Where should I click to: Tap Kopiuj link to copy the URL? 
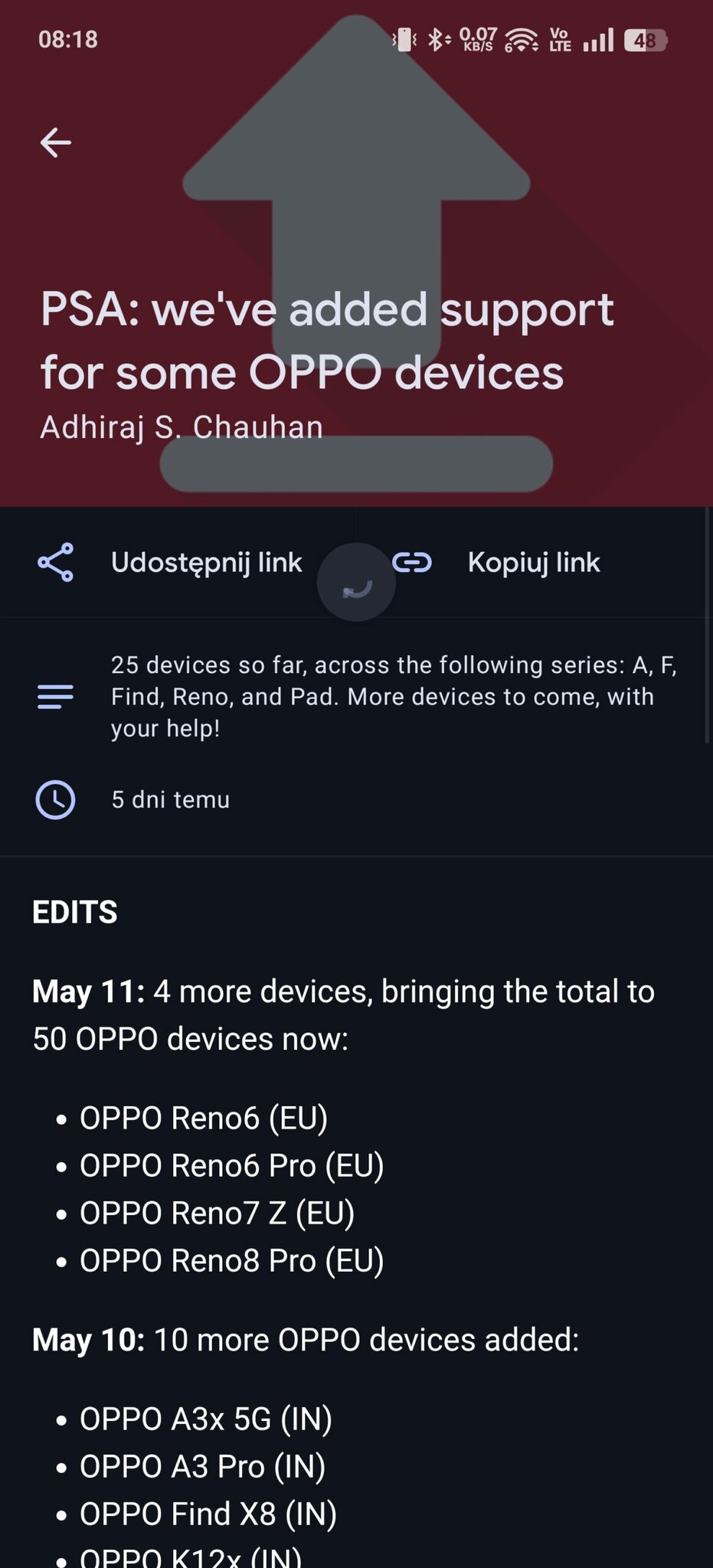tap(534, 563)
